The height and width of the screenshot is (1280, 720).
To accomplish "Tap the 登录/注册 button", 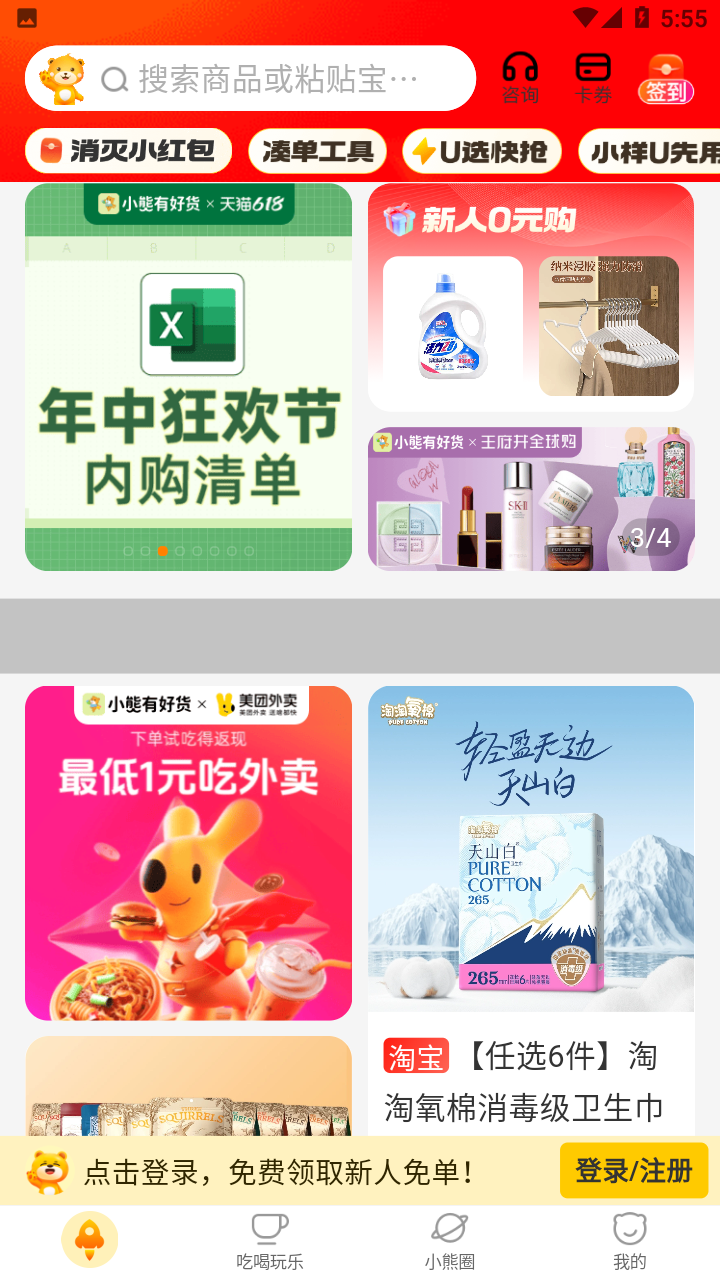I will pyautogui.click(x=633, y=1171).
